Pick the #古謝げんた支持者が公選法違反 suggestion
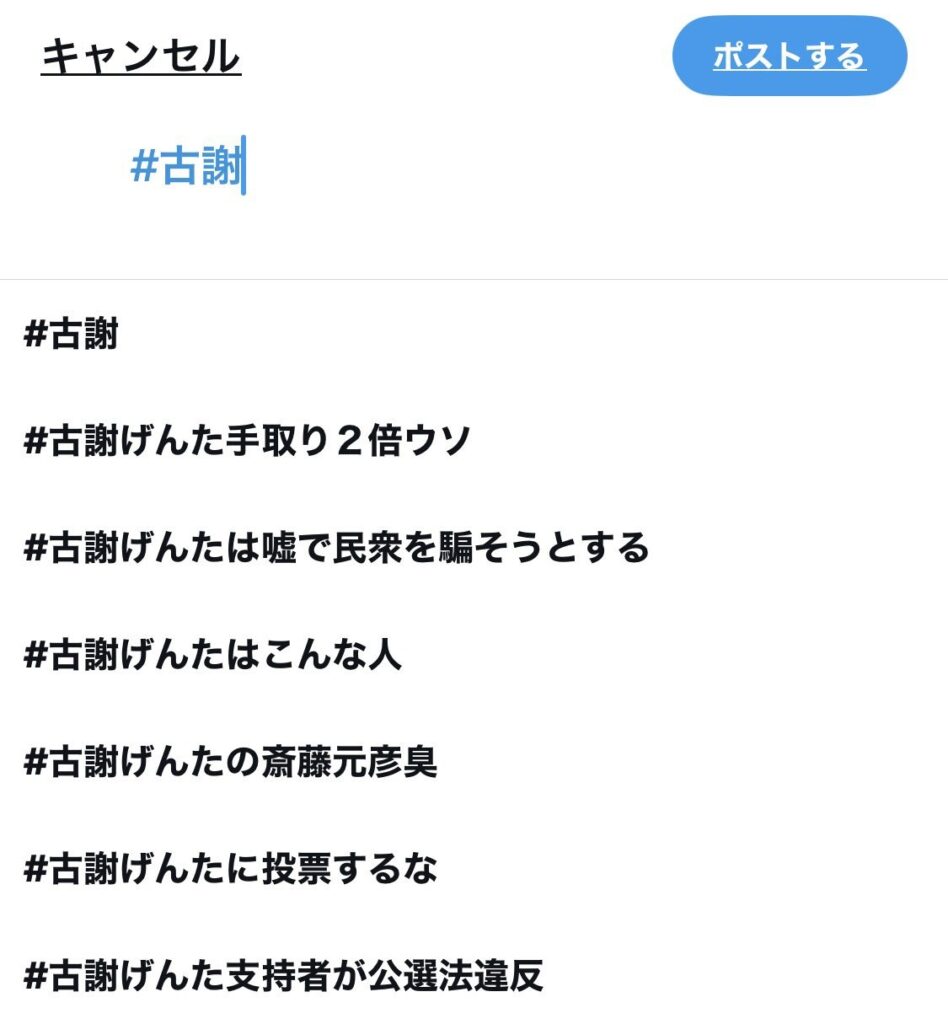Screen dimensions: 948x1024 pos(474,975)
